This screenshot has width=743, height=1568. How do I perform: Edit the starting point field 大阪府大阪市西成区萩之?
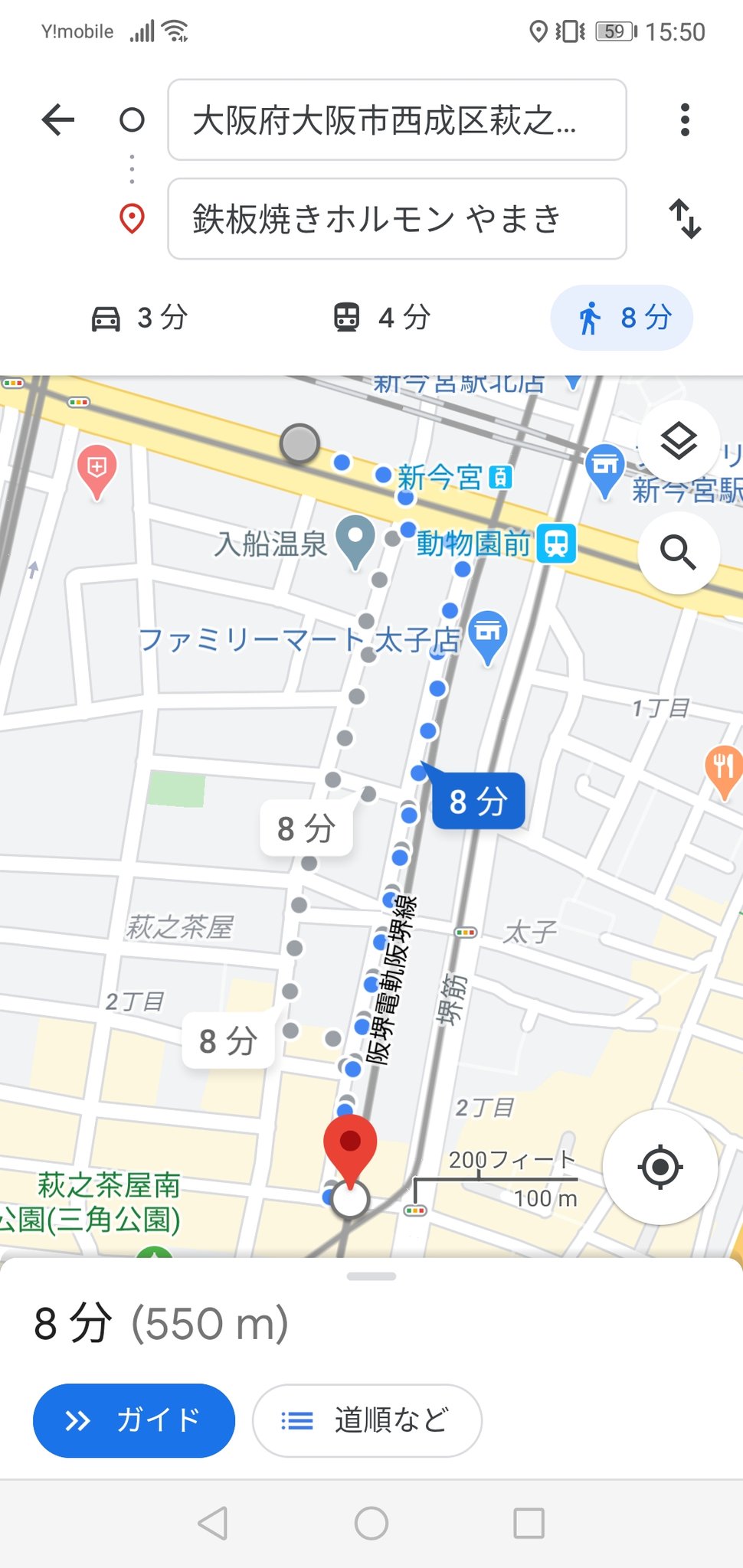pos(397,120)
